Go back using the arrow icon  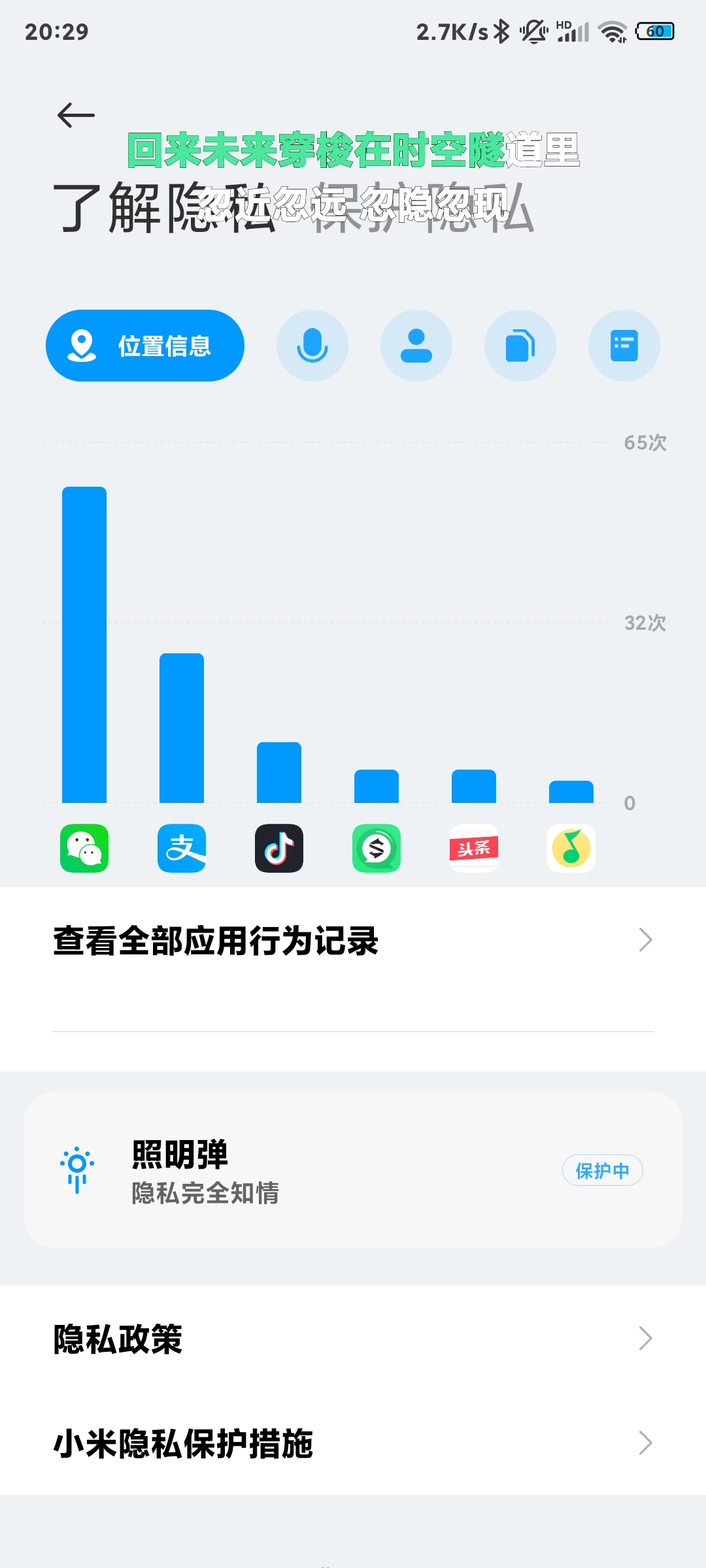[76, 116]
